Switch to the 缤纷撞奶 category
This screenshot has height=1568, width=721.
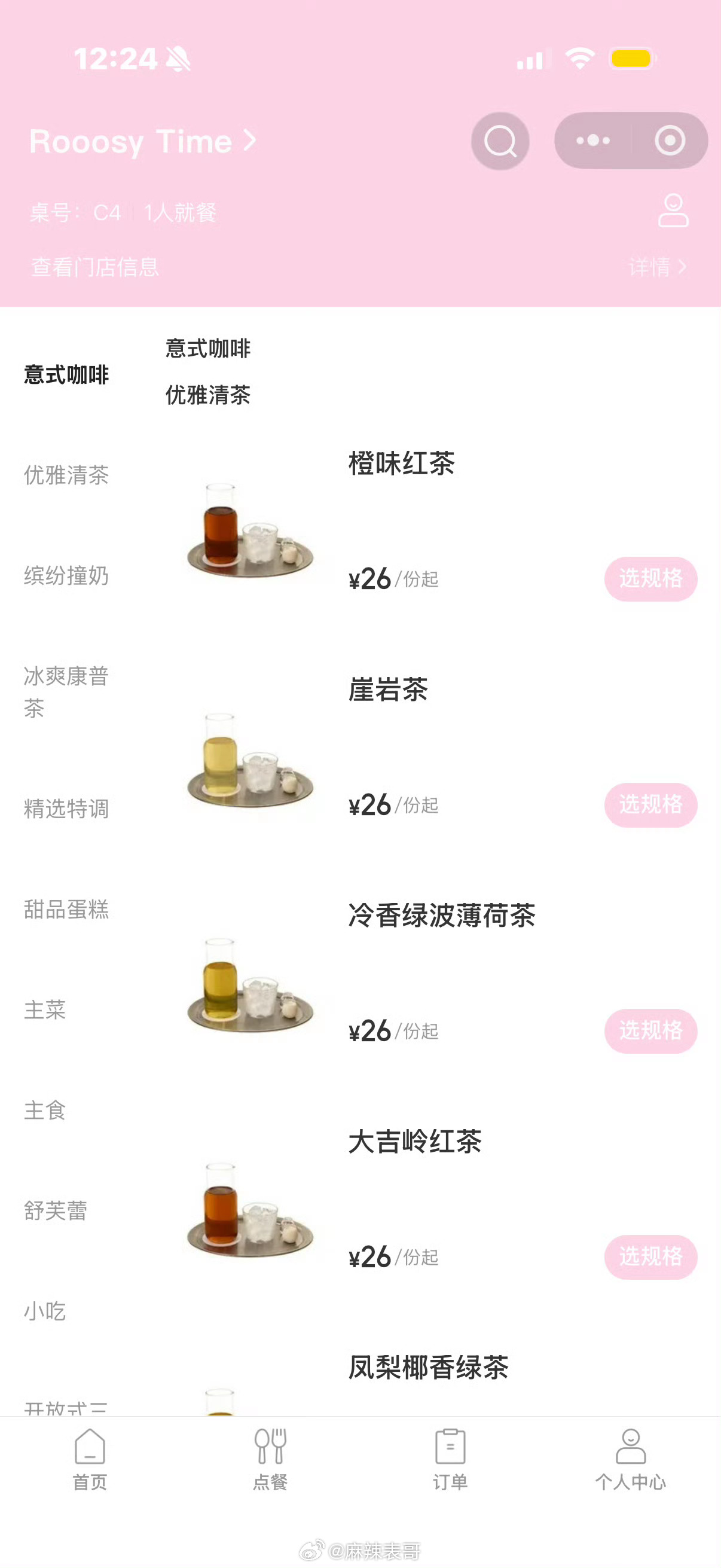66,575
